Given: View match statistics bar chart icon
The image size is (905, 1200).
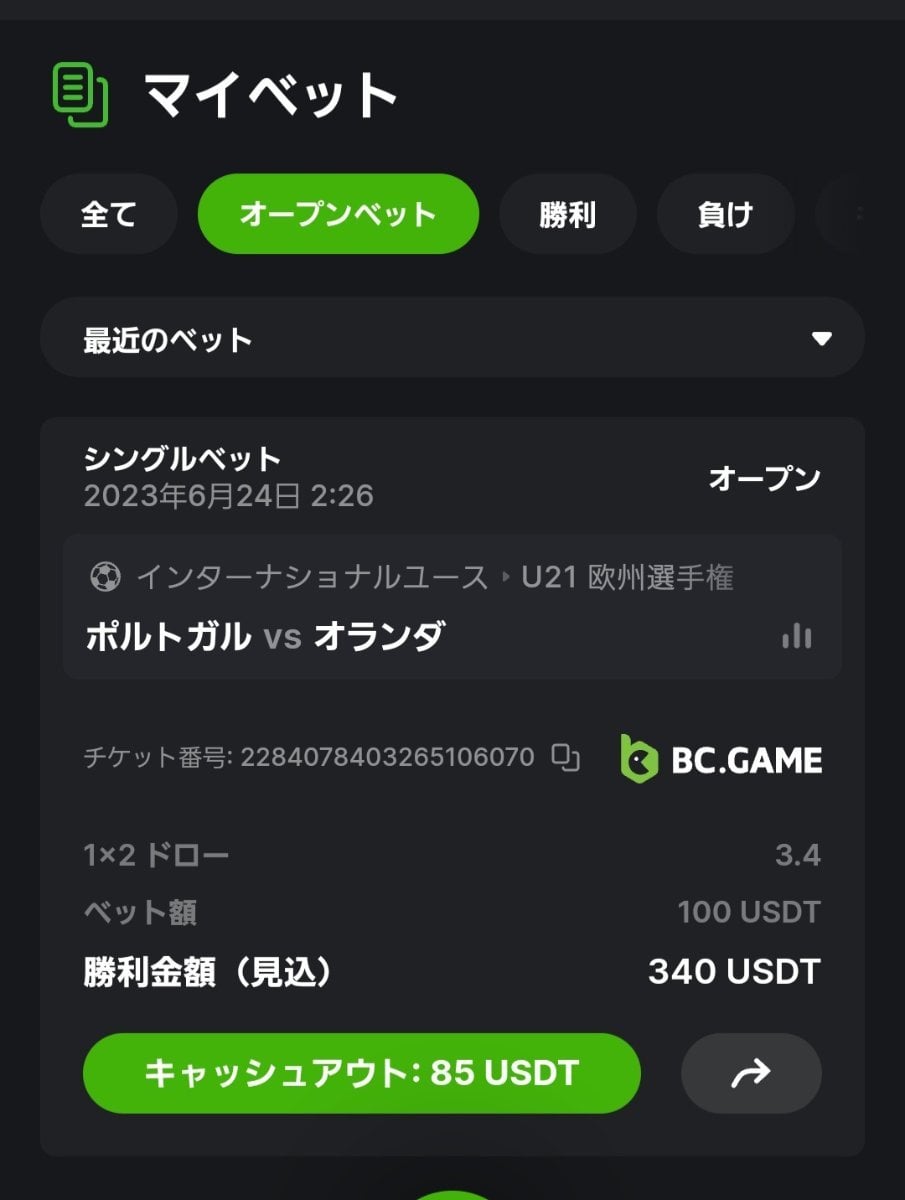Looking at the screenshot, I should coord(797,636).
